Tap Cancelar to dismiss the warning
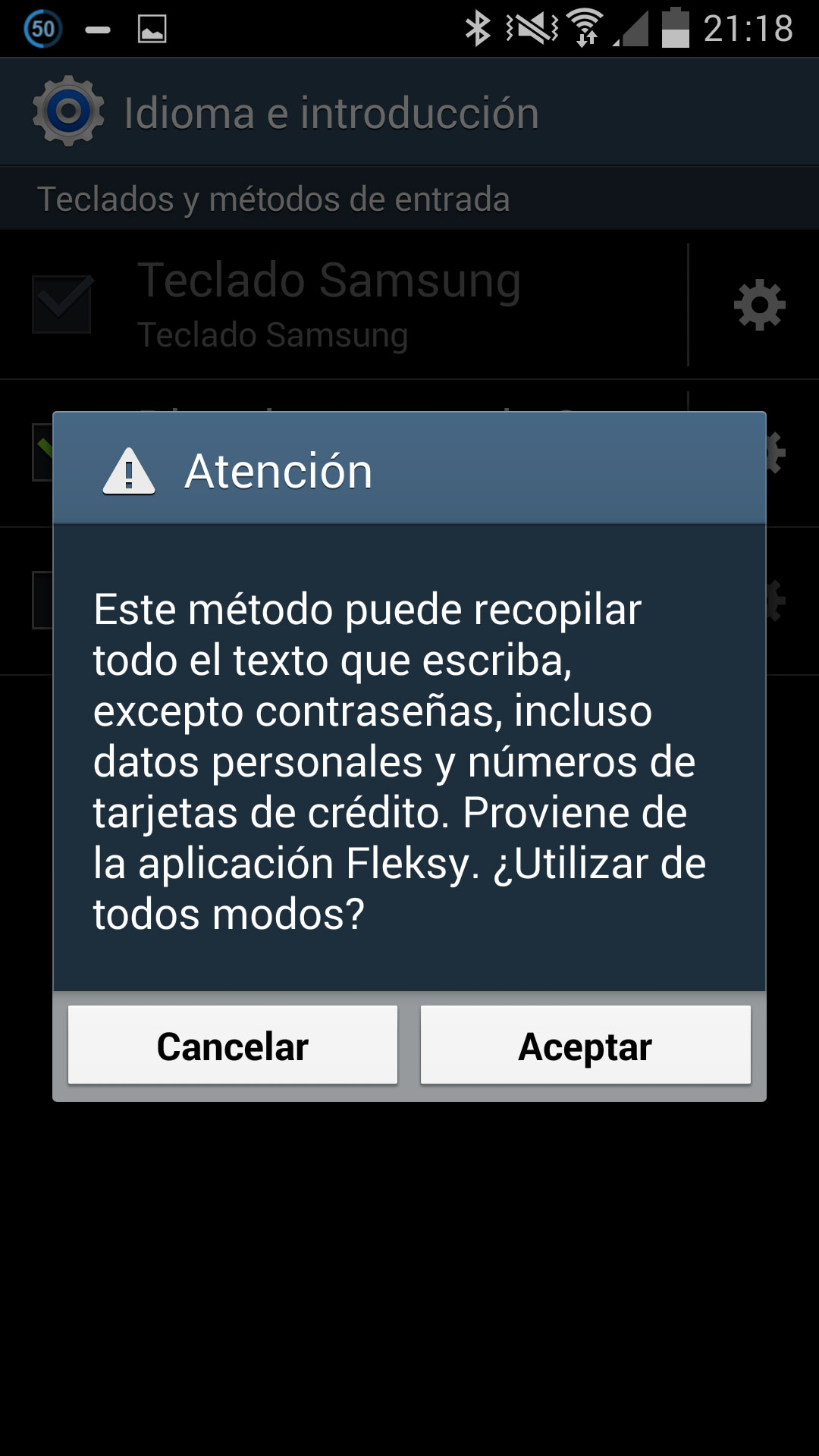Image resolution: width=819 pixels, height=1456 pixels. tap(233, 1045)
